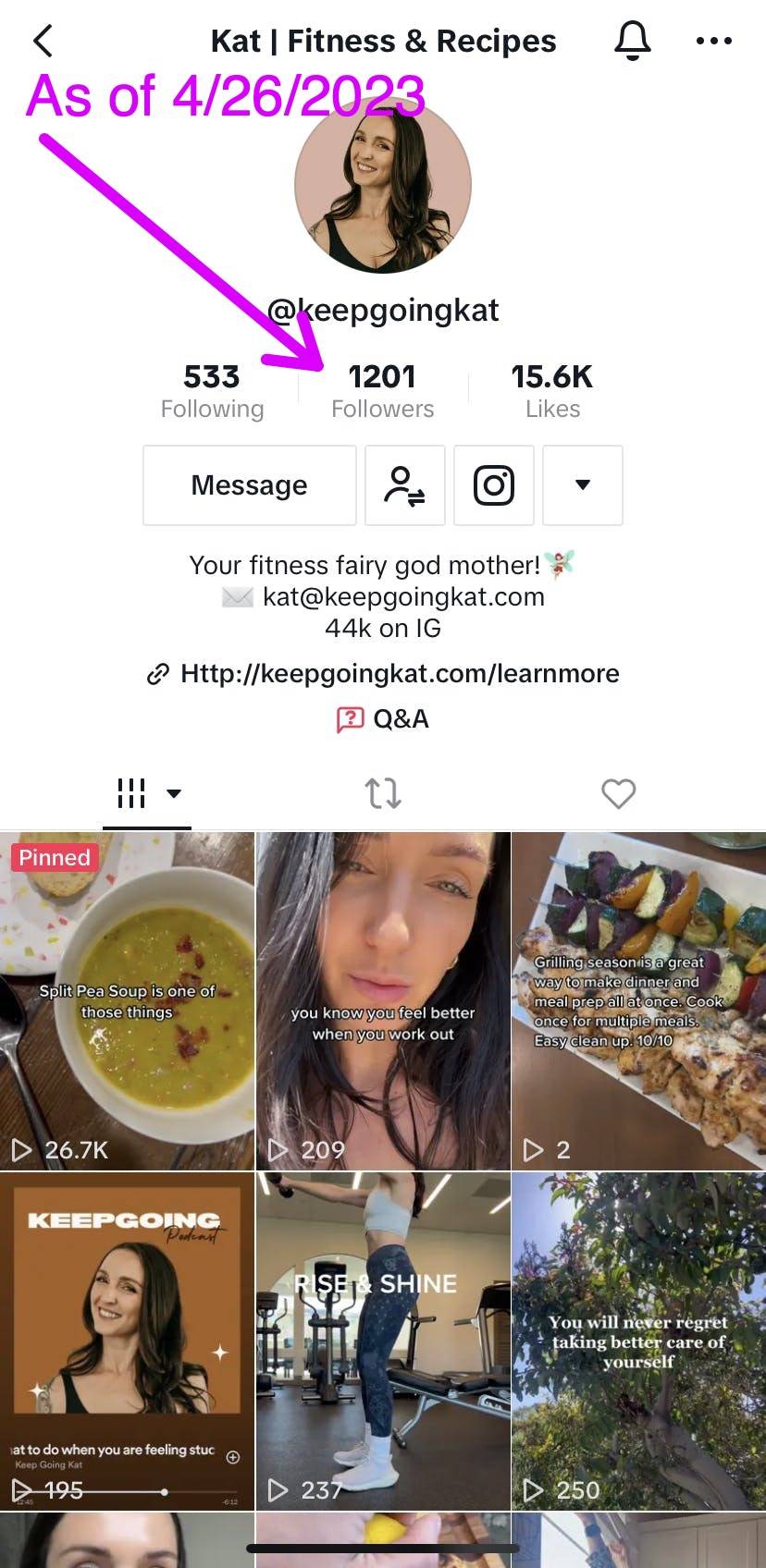Expand the suggested accounts dropdown arrow
The image size is (766, 1568).
coord(582,485)
